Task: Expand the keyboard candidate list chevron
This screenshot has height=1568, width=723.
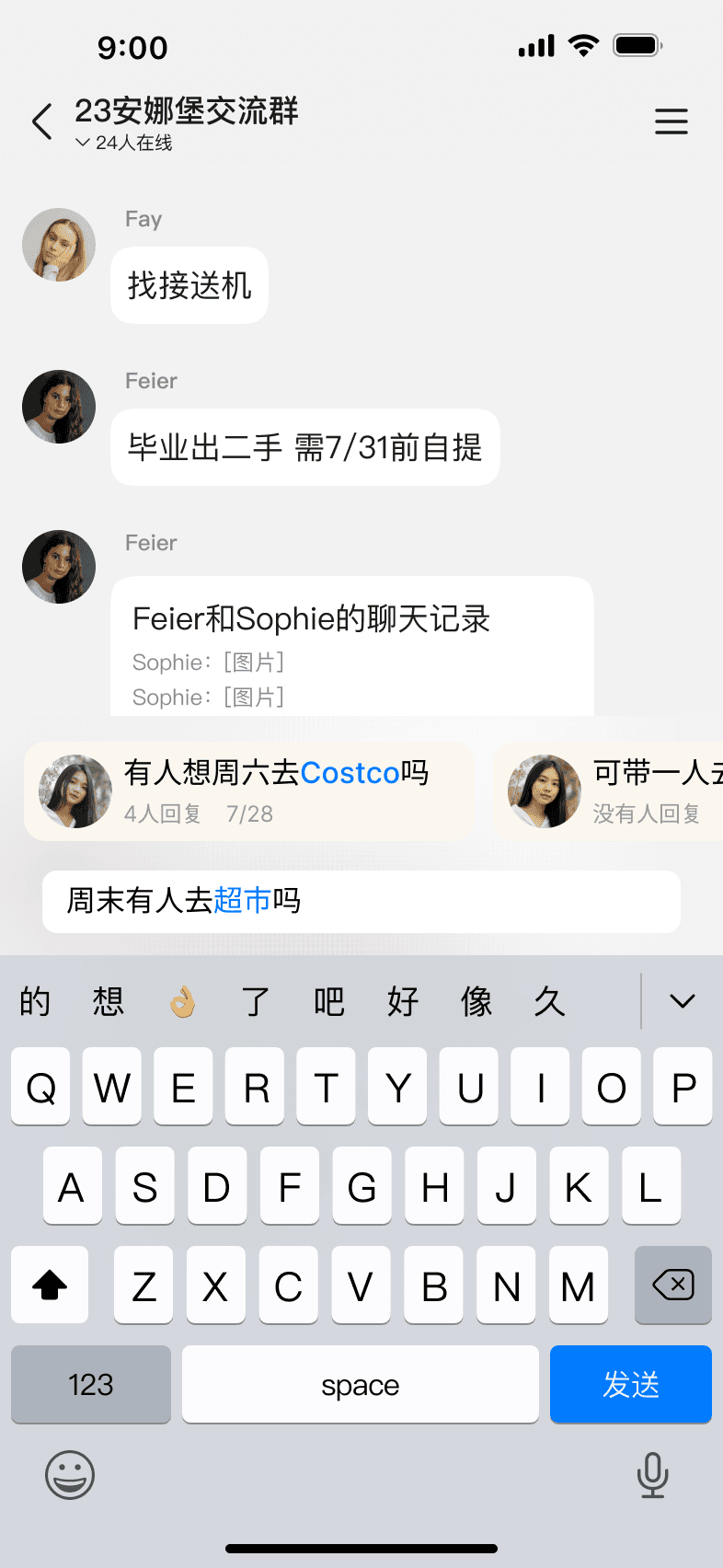Action: point(682,1001)
